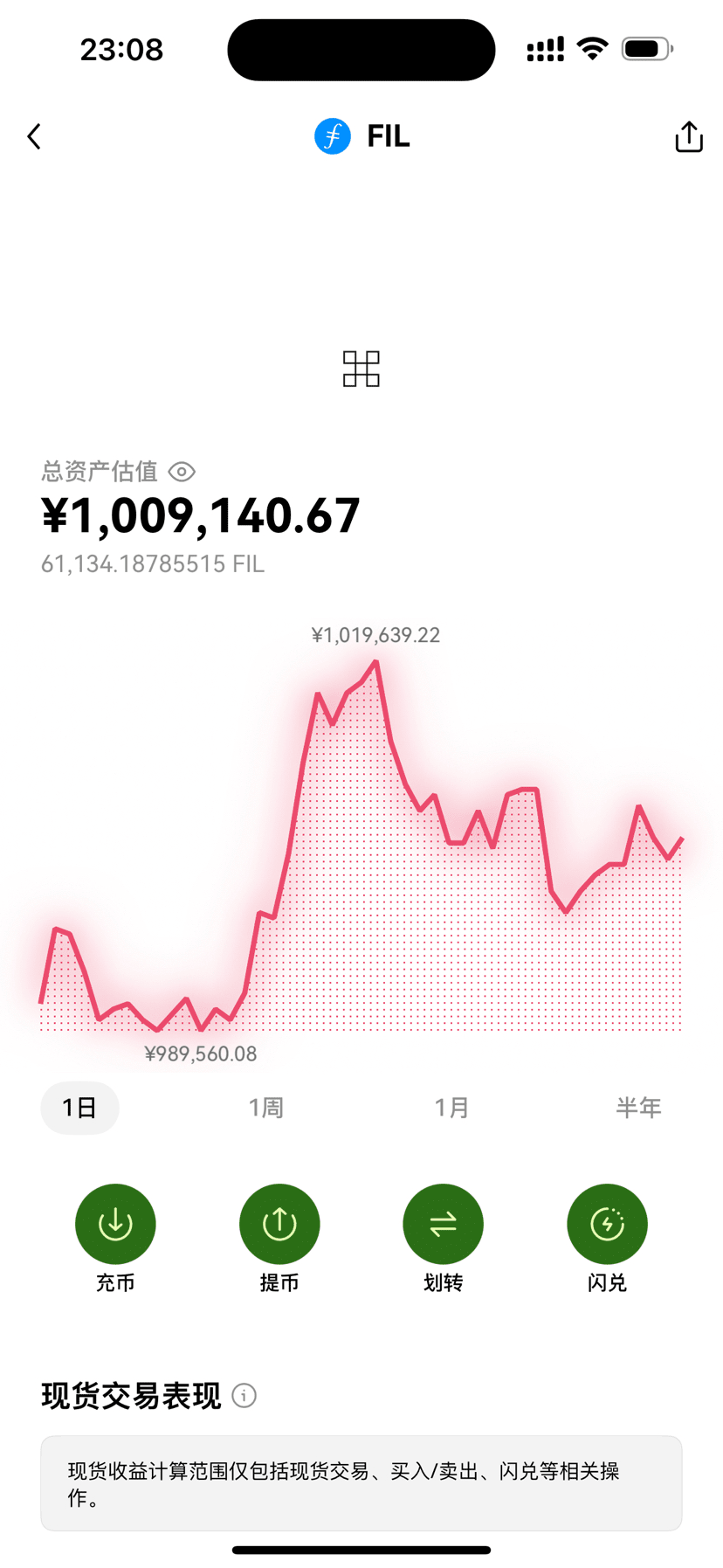Open 闪兑 flash convert
Viewport: 723px width, 1568px height.
(607, 1224)
